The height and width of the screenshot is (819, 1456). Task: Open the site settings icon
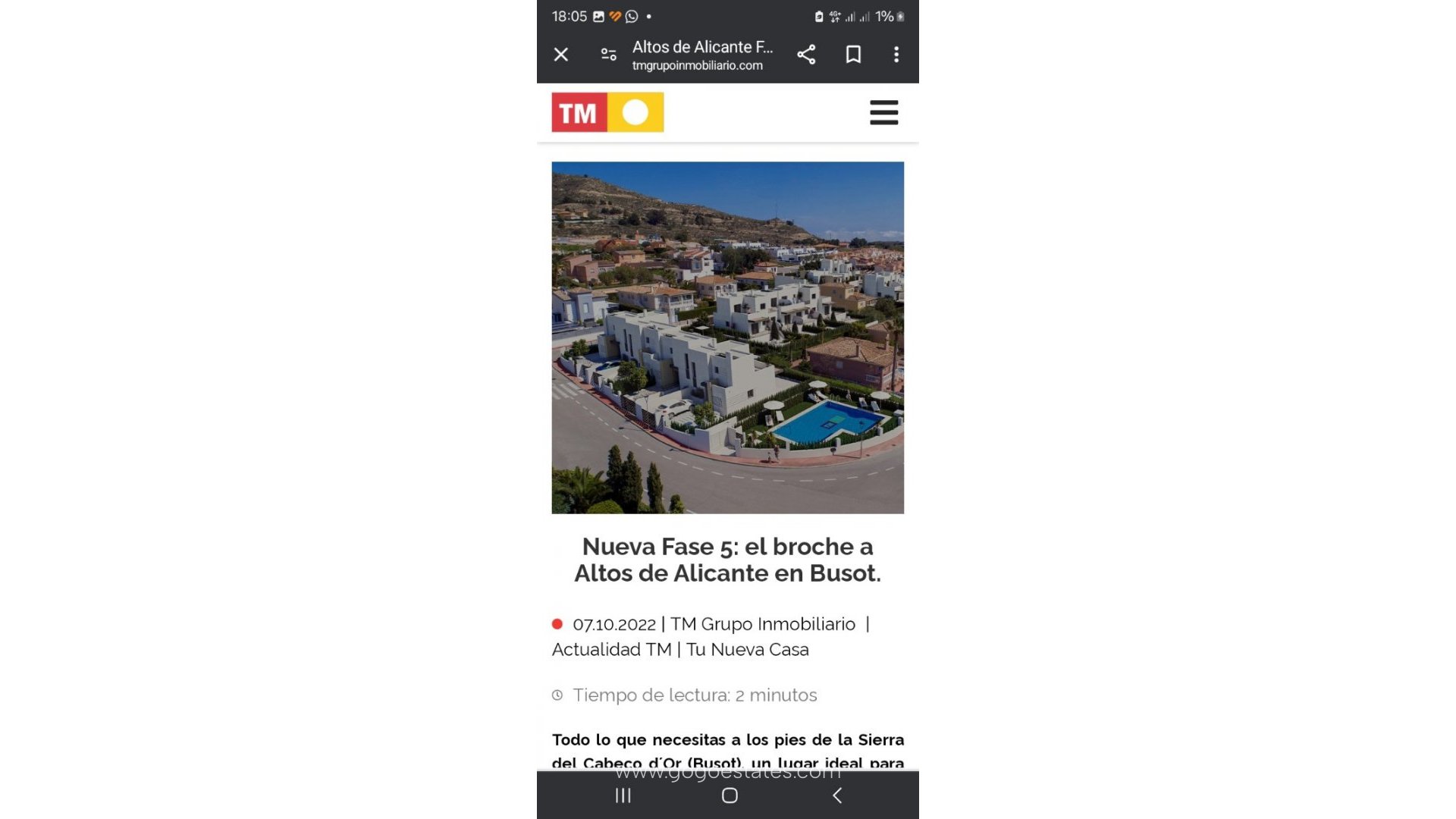click(608, 55)
